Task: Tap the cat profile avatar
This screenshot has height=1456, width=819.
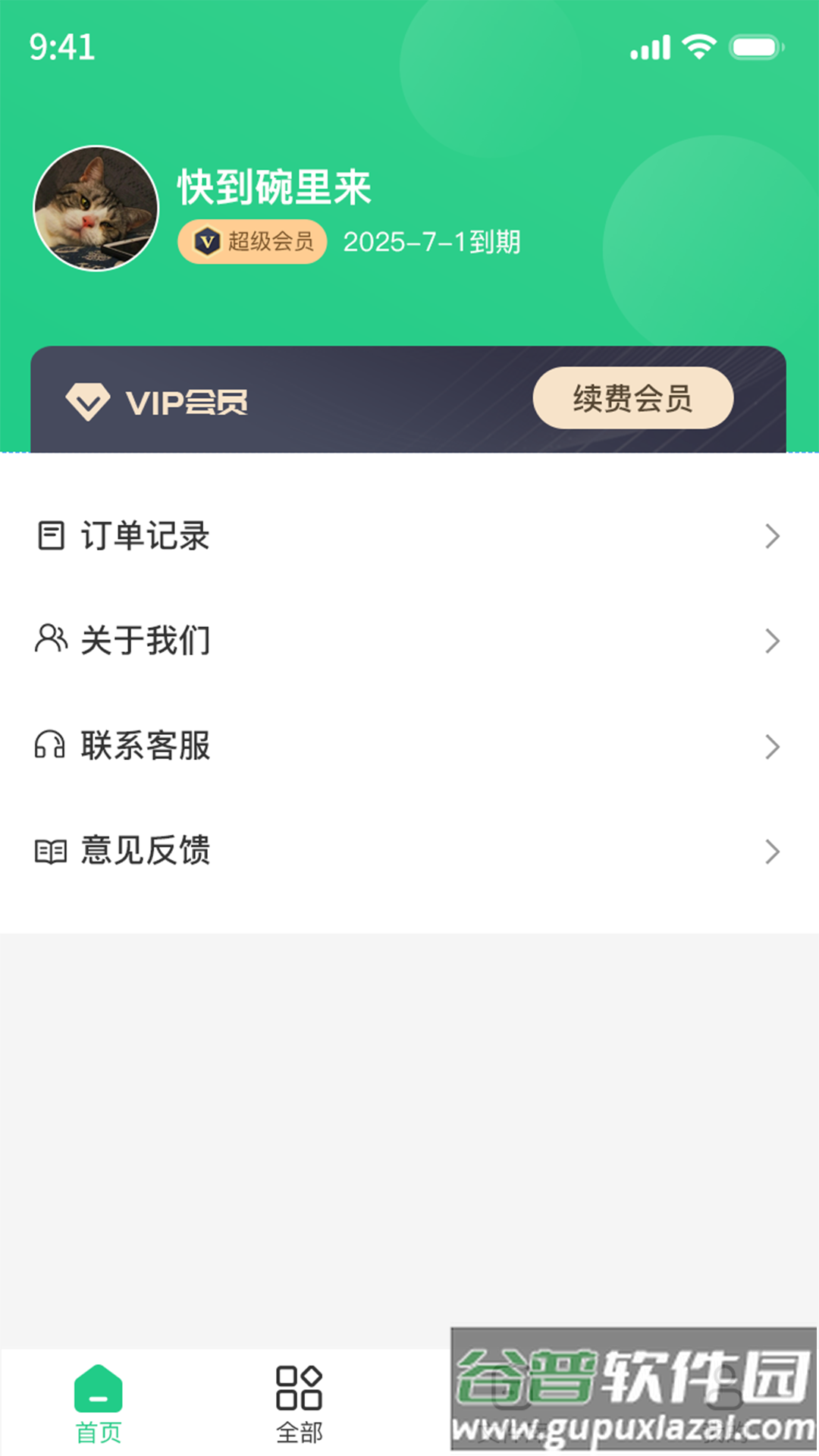Action: [96, 209]
